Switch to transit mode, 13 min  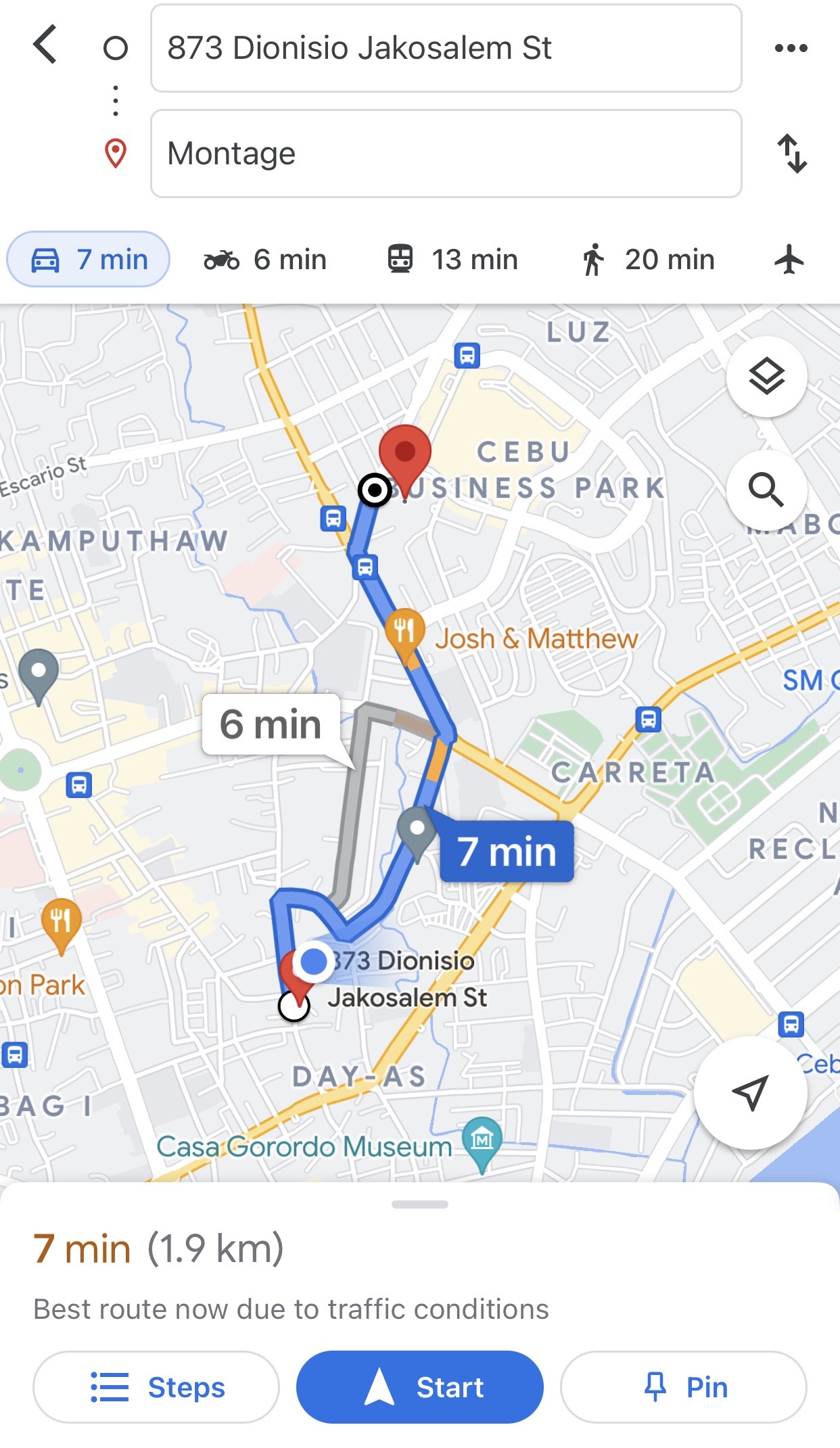tap(452, 260)
